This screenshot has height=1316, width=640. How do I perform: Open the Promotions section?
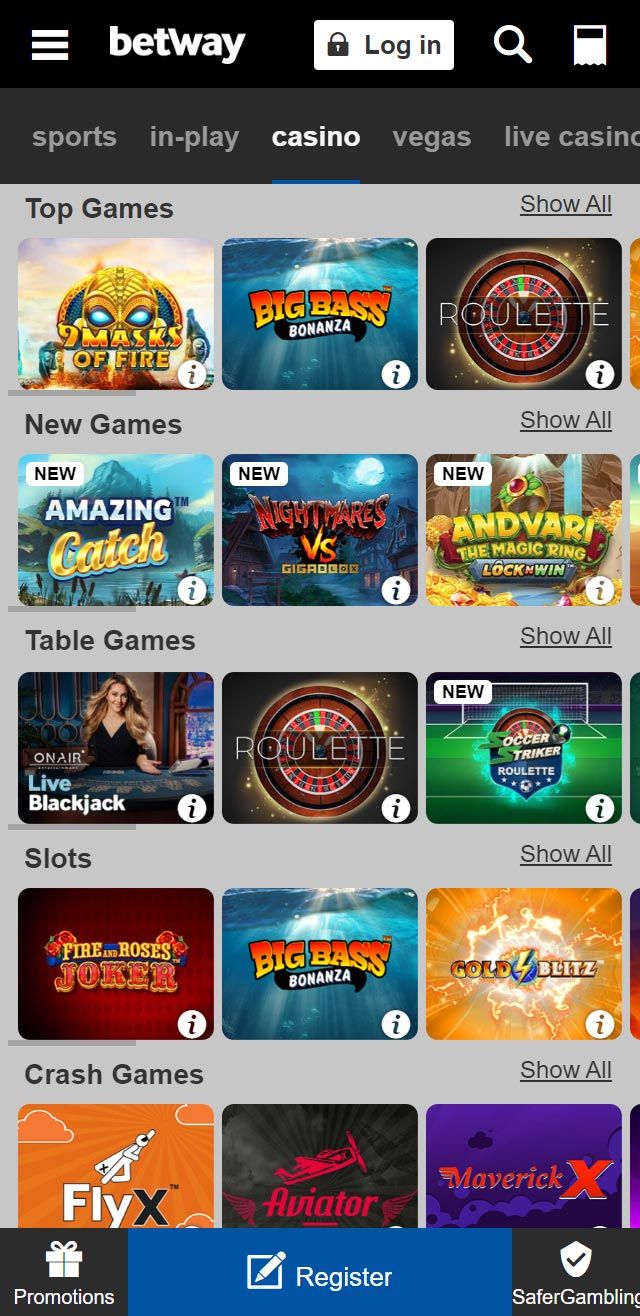[x=64, y=1272]
